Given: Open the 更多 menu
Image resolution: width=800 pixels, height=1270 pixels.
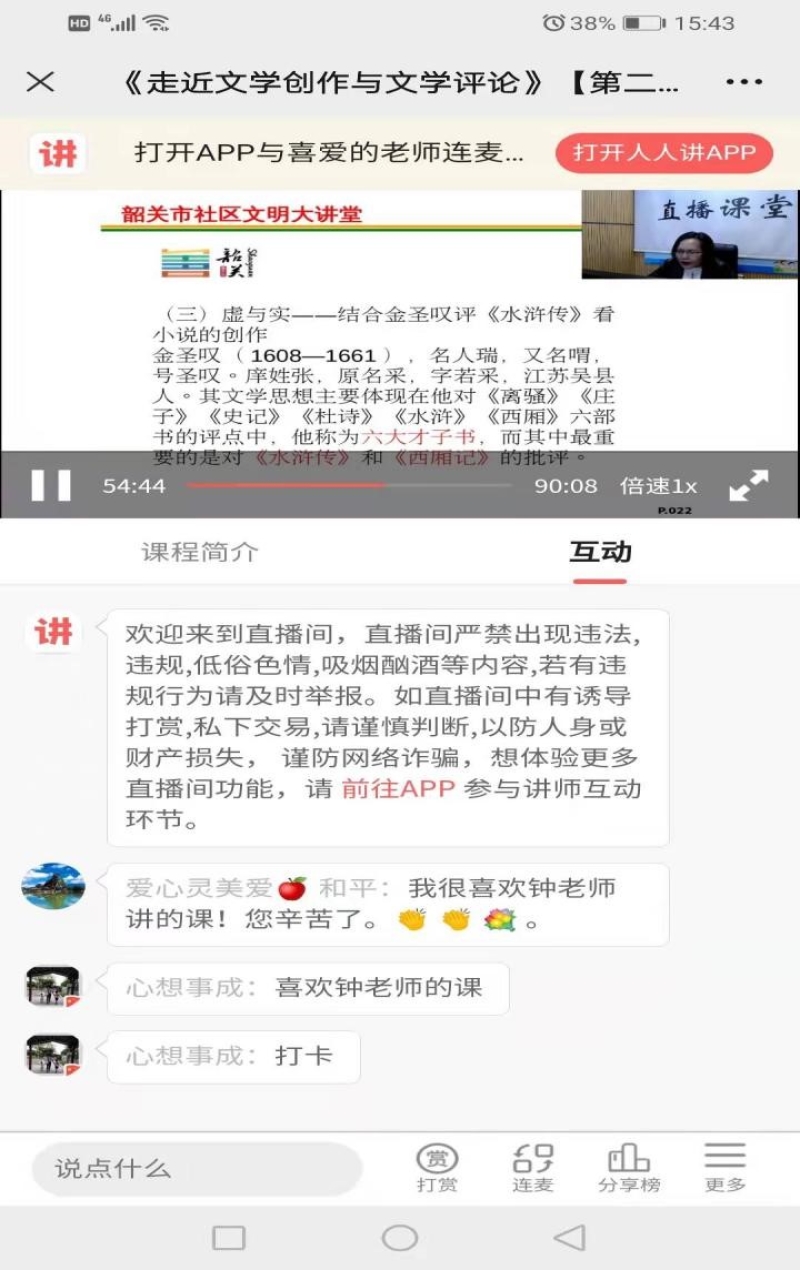Looking at the screenshot, I should pyautogui.click(x=725, y=1168).
